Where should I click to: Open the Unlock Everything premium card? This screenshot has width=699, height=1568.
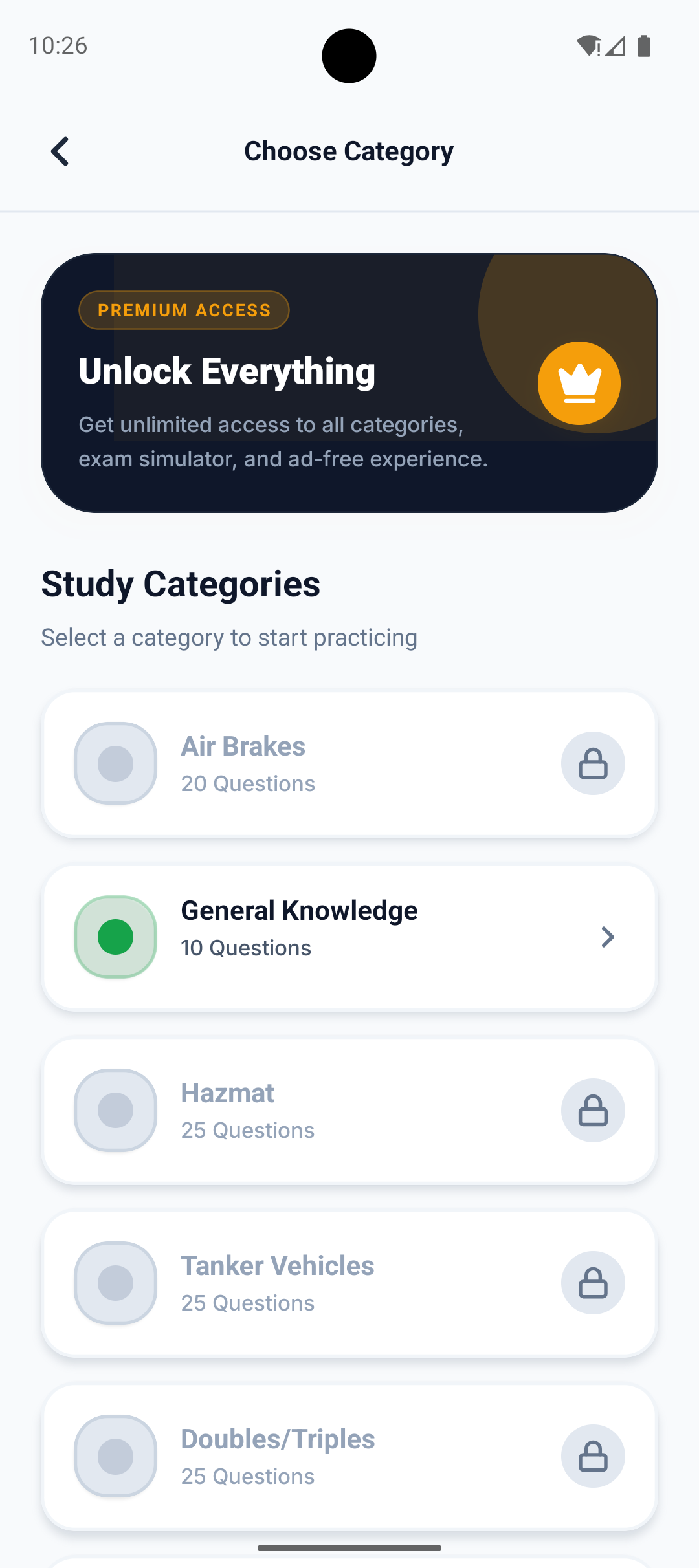[x=349, y=383]
